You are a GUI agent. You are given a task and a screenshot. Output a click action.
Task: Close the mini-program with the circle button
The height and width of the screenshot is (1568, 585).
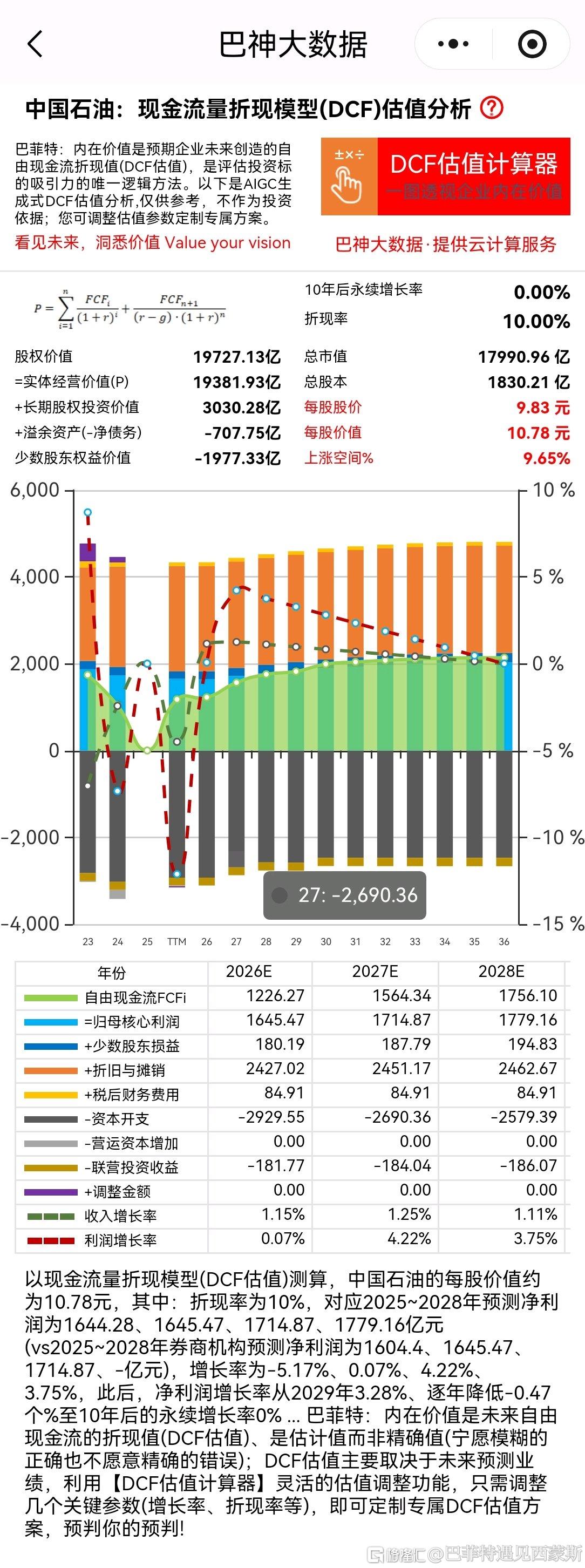(532, 44)
